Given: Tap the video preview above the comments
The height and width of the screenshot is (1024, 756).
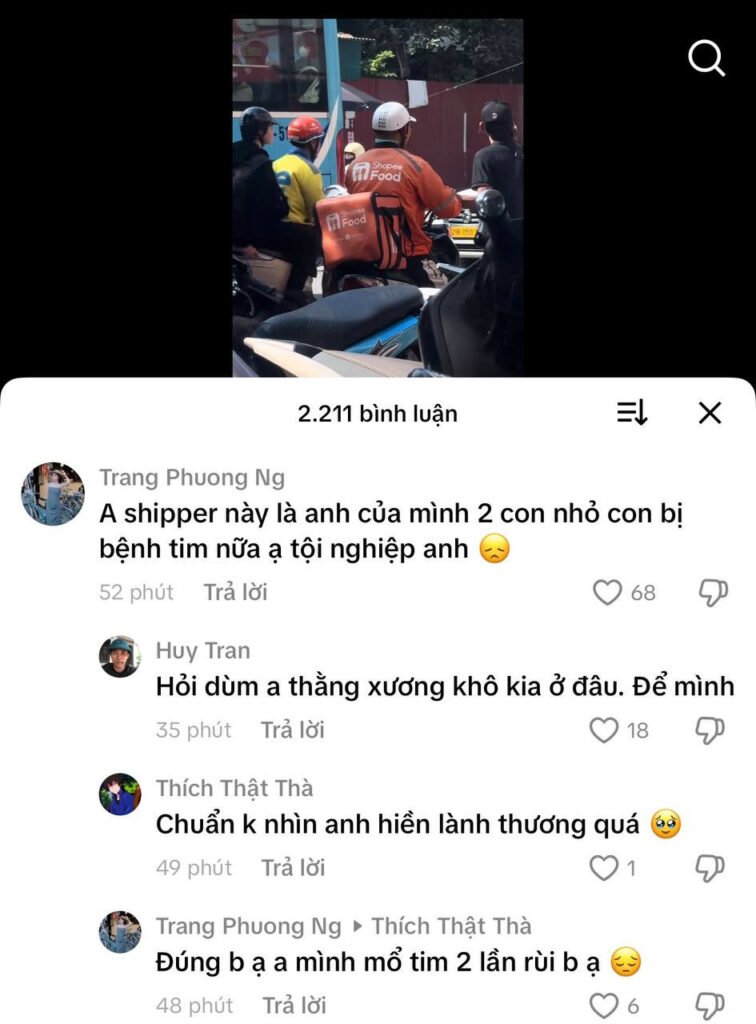Looking at the screenshot, I should (377, 197).
